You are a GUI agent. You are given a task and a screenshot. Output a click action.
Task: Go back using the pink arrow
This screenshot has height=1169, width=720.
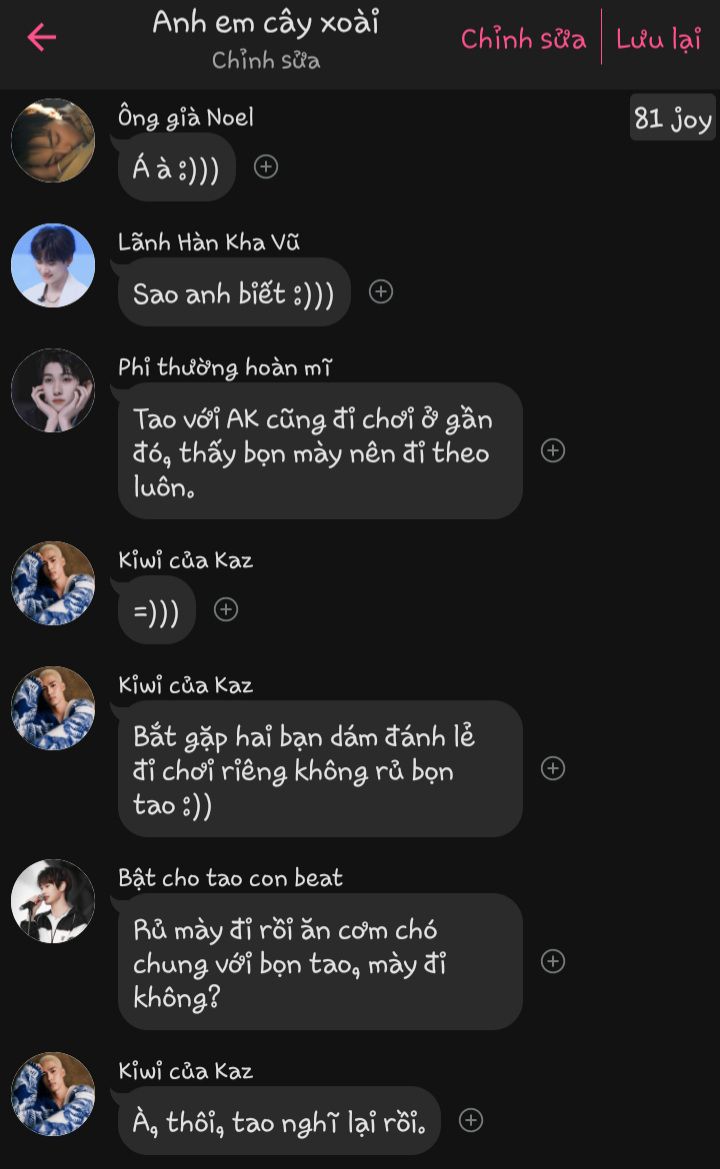pos(42,37)
